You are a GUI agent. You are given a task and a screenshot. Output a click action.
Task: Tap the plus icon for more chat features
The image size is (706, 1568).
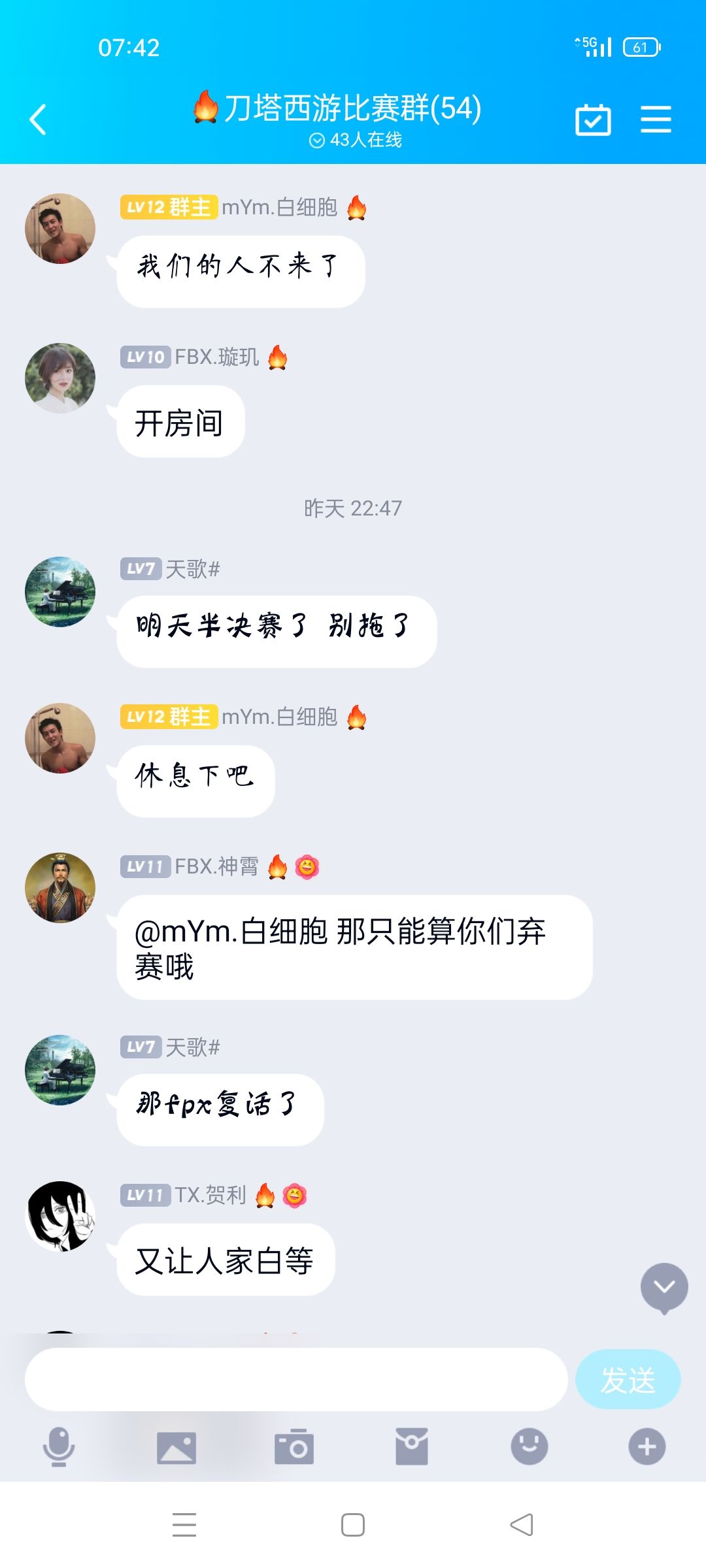click(646, 1445)
